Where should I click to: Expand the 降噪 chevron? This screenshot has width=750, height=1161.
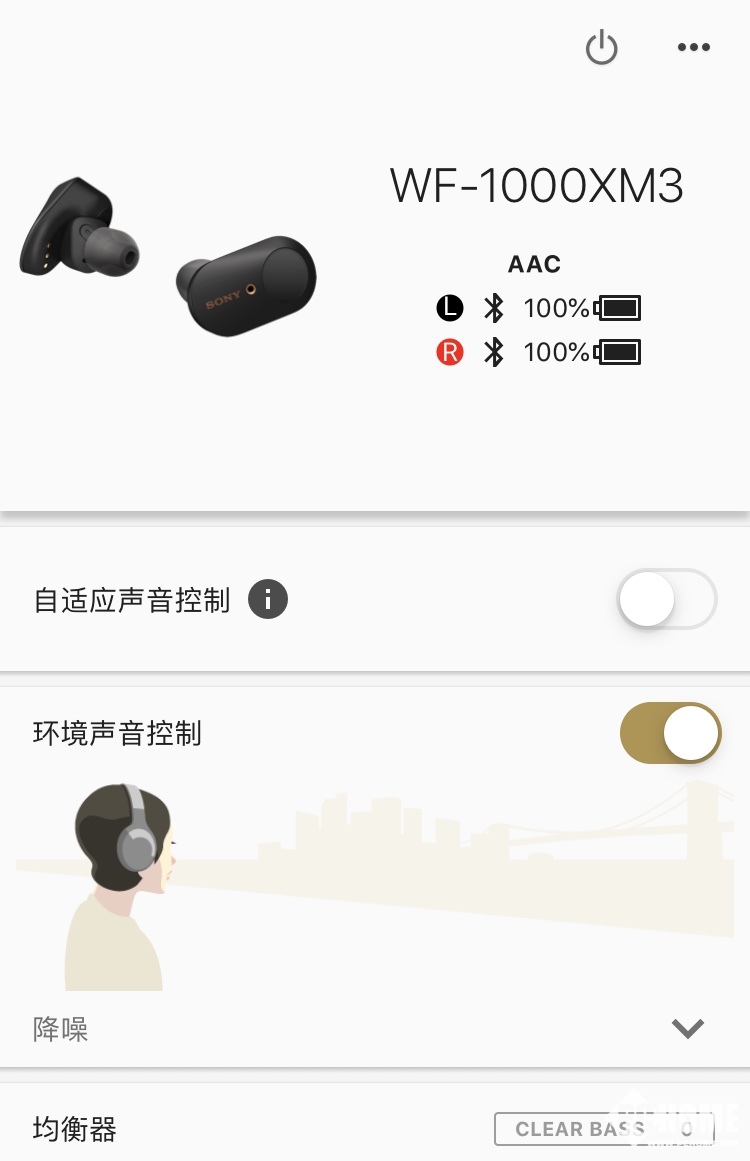pos(688,1028)
